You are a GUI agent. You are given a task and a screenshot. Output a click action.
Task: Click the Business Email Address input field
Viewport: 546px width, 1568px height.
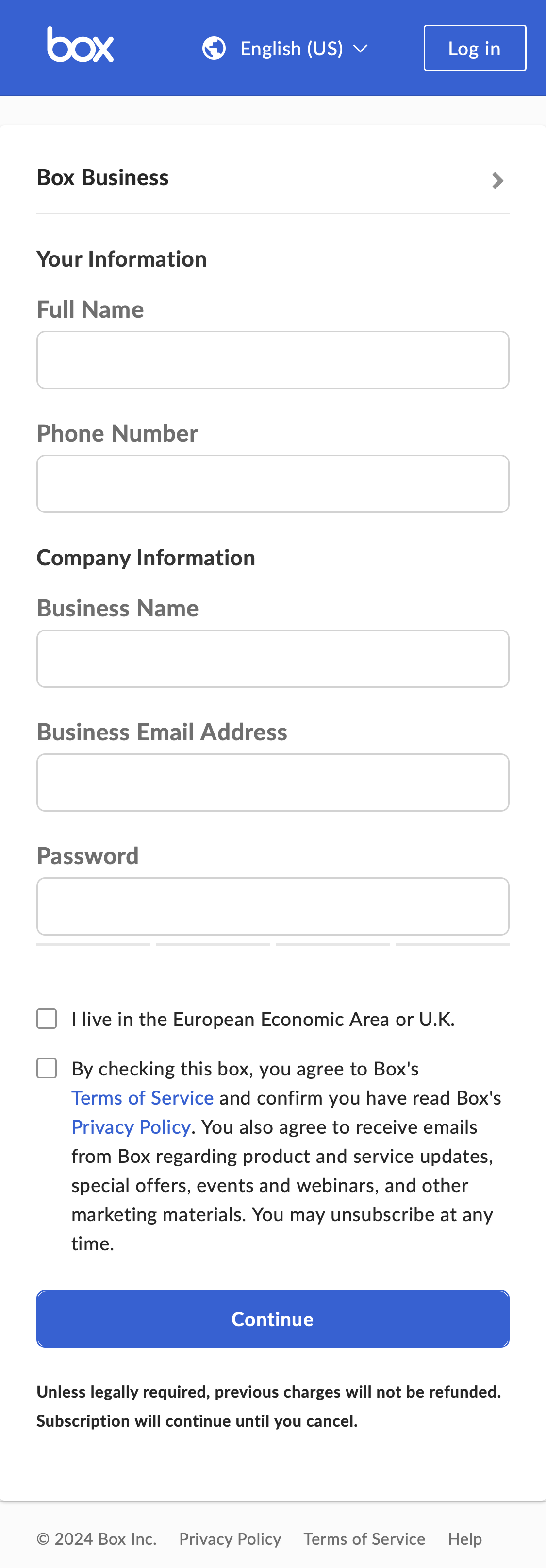[x=272, y=782]
